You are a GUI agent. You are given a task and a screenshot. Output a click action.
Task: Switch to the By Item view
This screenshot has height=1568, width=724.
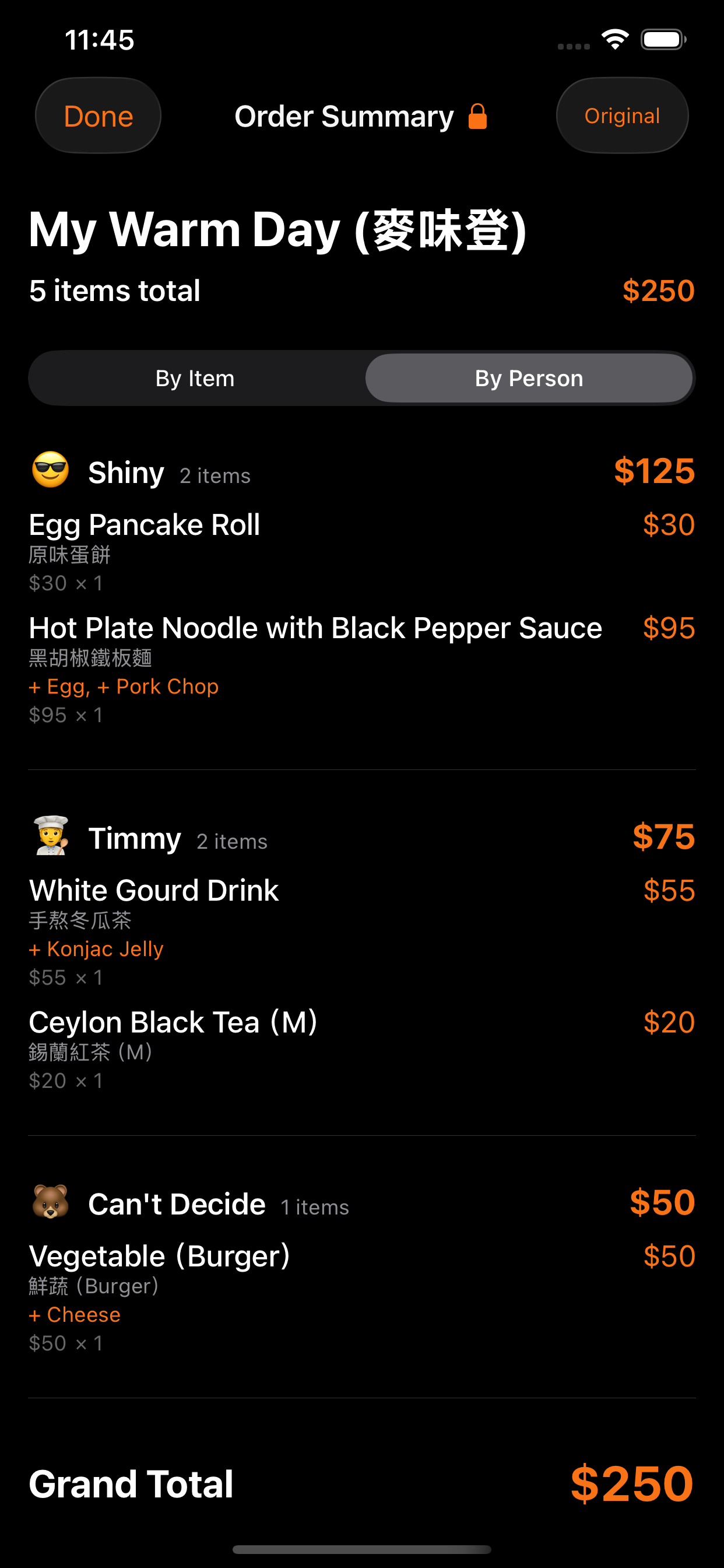[x=195, y=379]
